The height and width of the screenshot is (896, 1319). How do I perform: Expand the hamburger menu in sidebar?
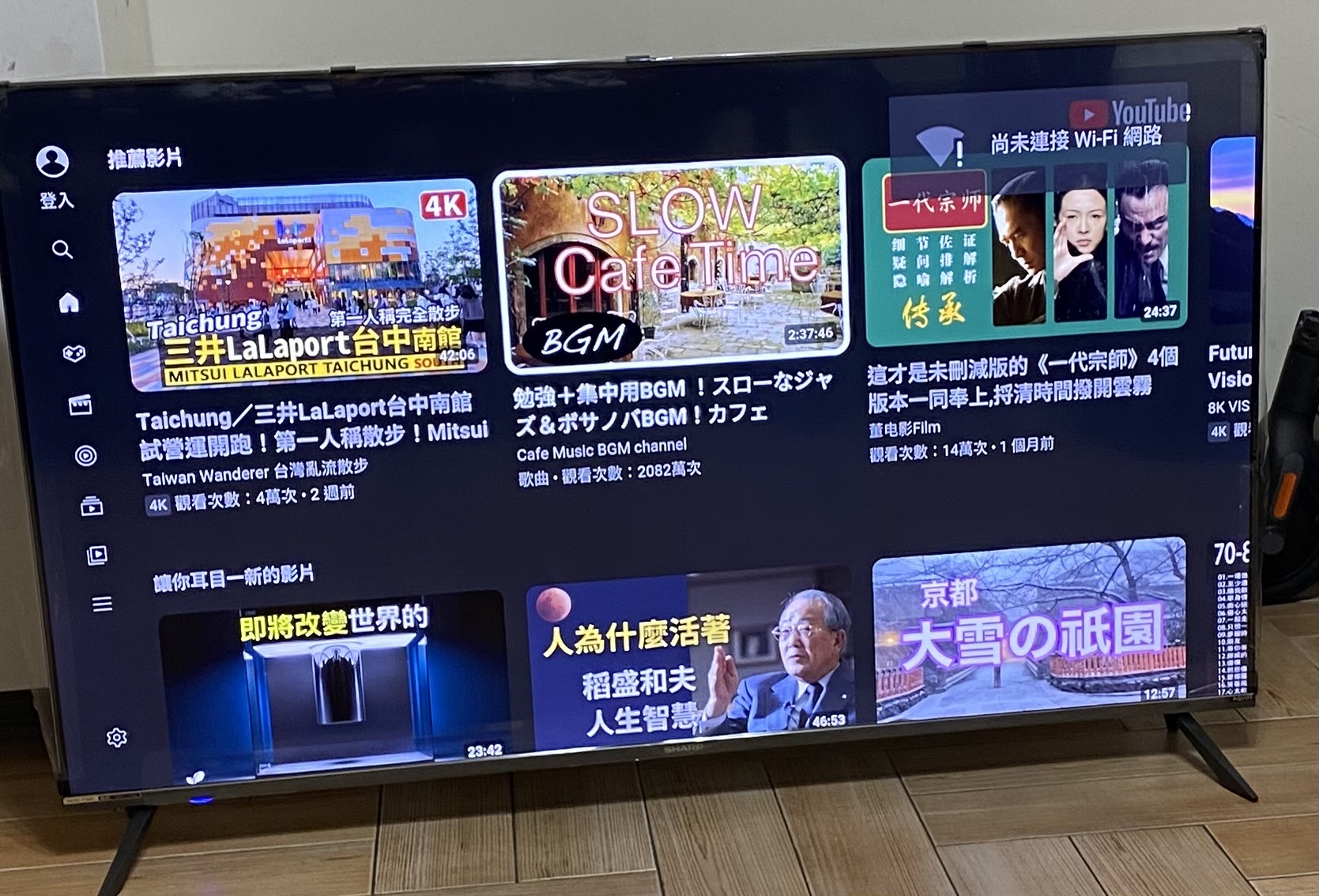(x=102, y=604)
